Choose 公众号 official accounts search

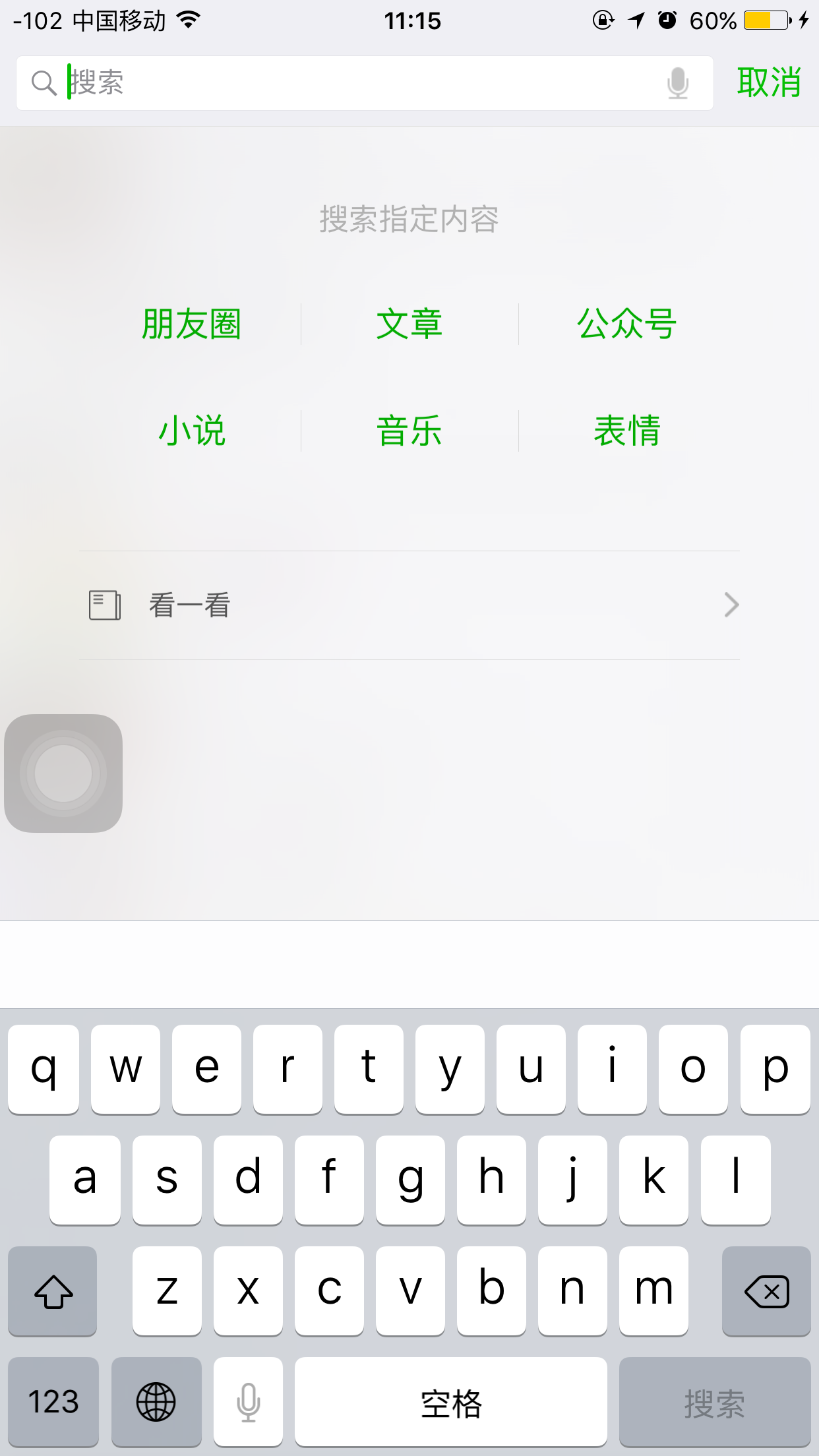coord(626,324)
